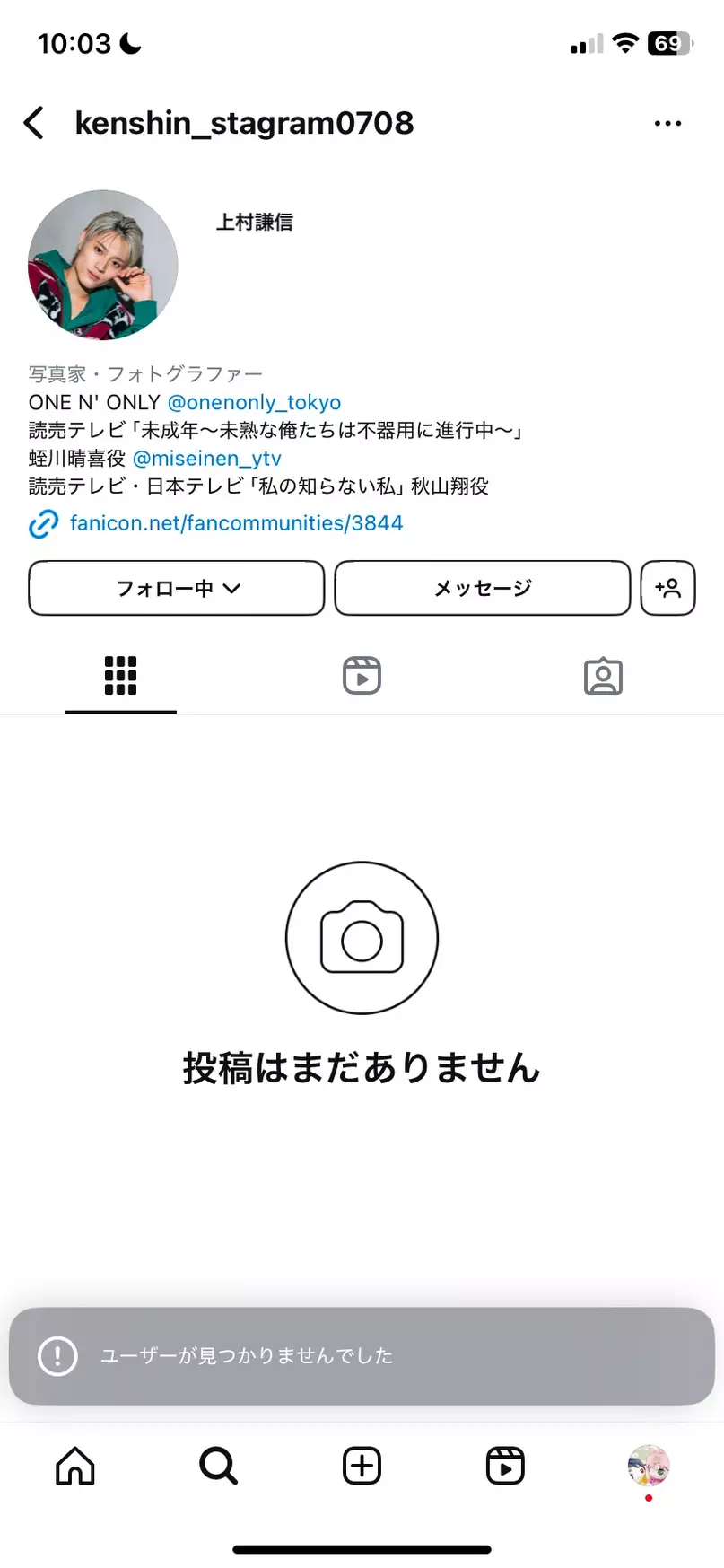Open the fanicon.net fan community link

(x=236, y=523)
